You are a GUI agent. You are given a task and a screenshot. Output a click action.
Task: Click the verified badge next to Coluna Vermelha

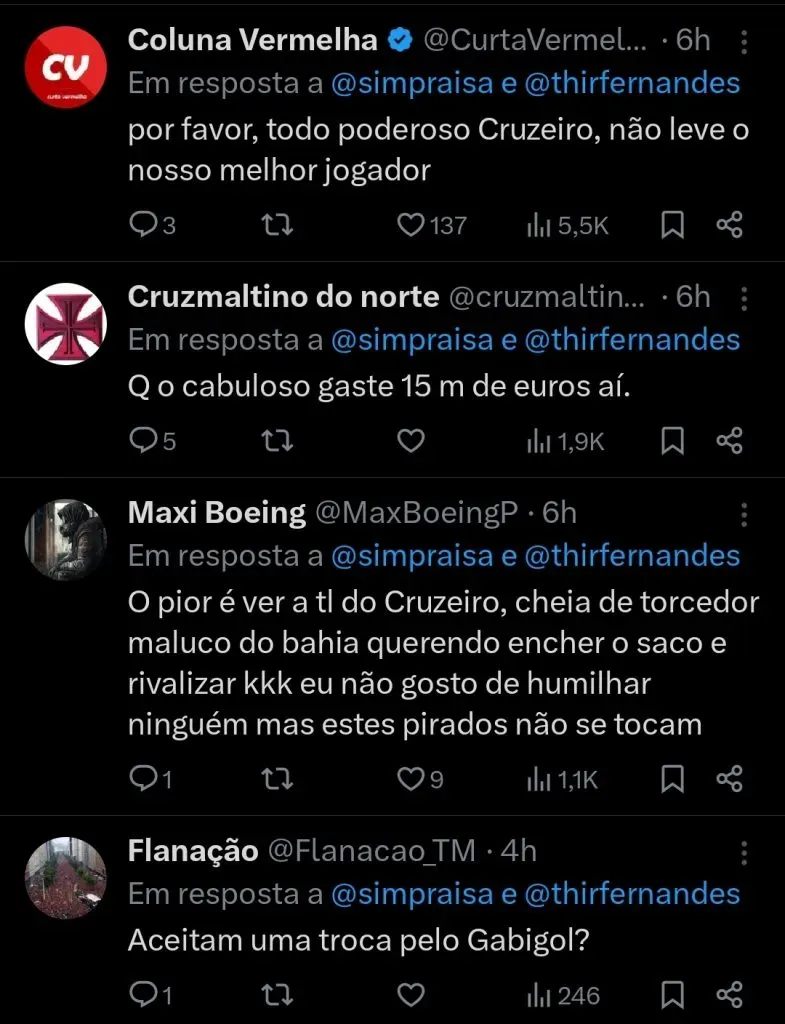[397, 40]
